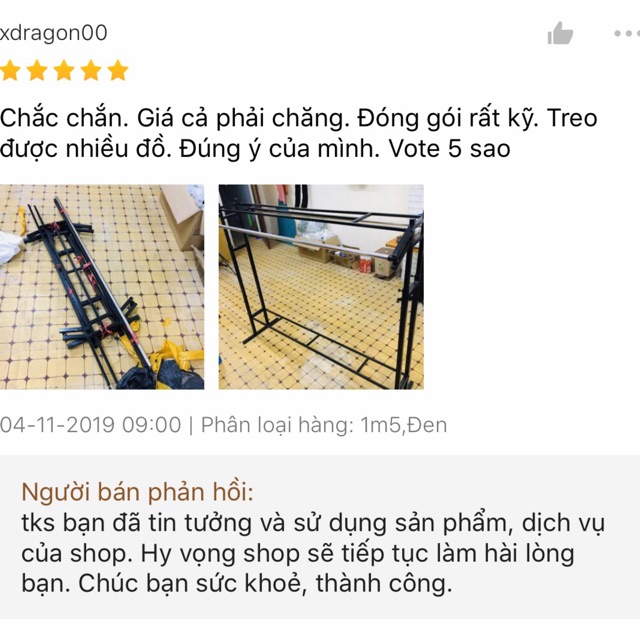Open review photo of assembled clothes rack
The image size is (640, 640).
point(321,287)
